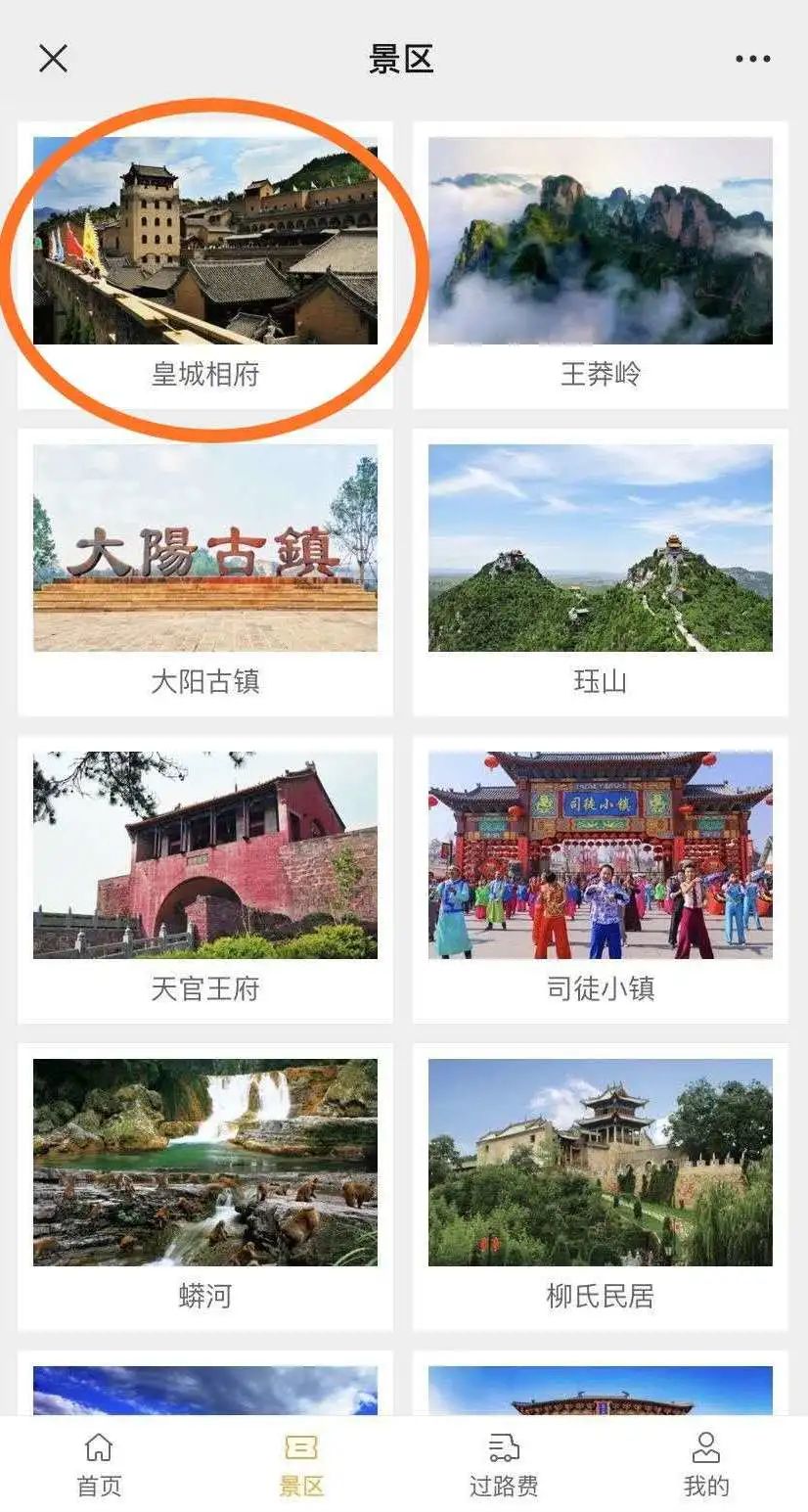Viewport: 808px width, 1512px height.
Task: View the 大阳古镇 scenic area
Action: point(205,573)
